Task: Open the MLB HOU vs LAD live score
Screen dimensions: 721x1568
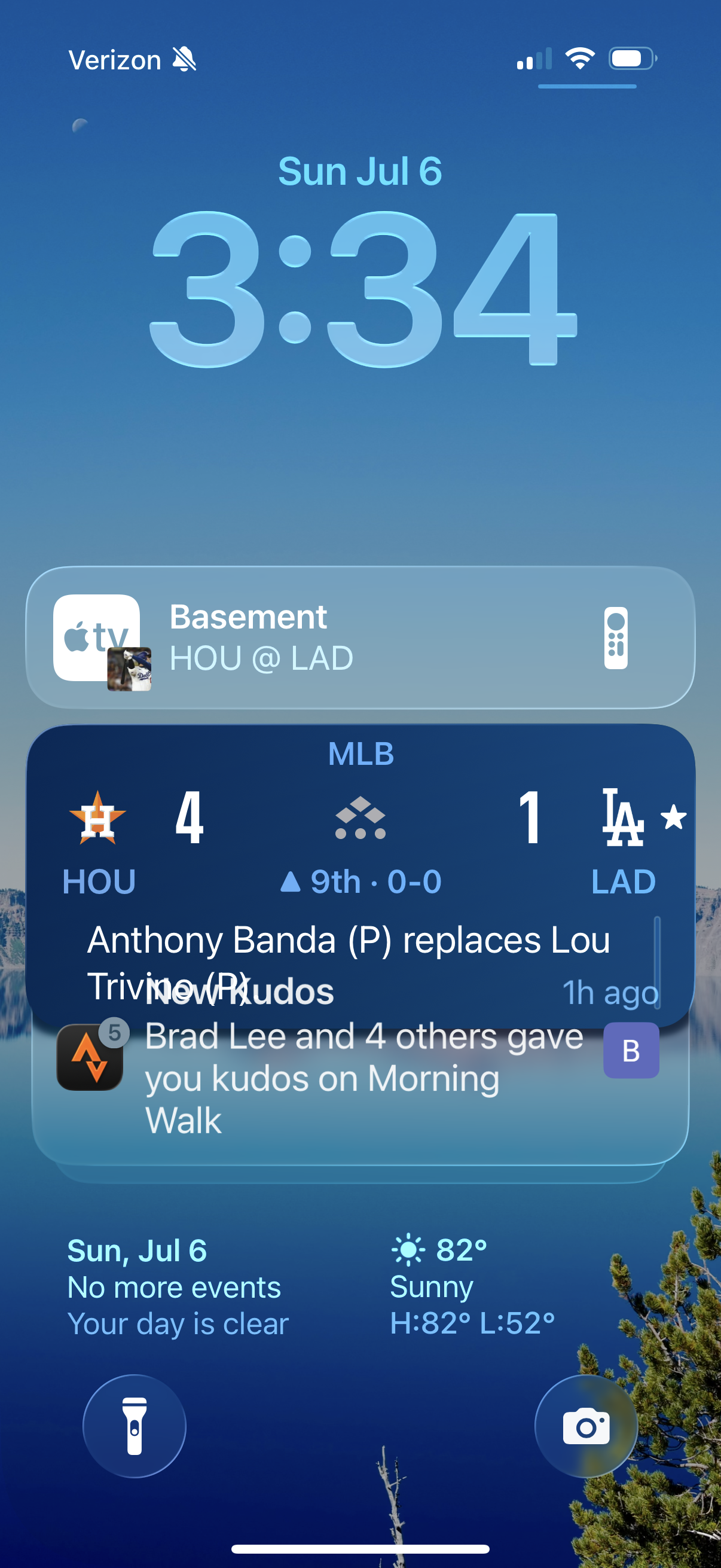Action: (360, 846)
